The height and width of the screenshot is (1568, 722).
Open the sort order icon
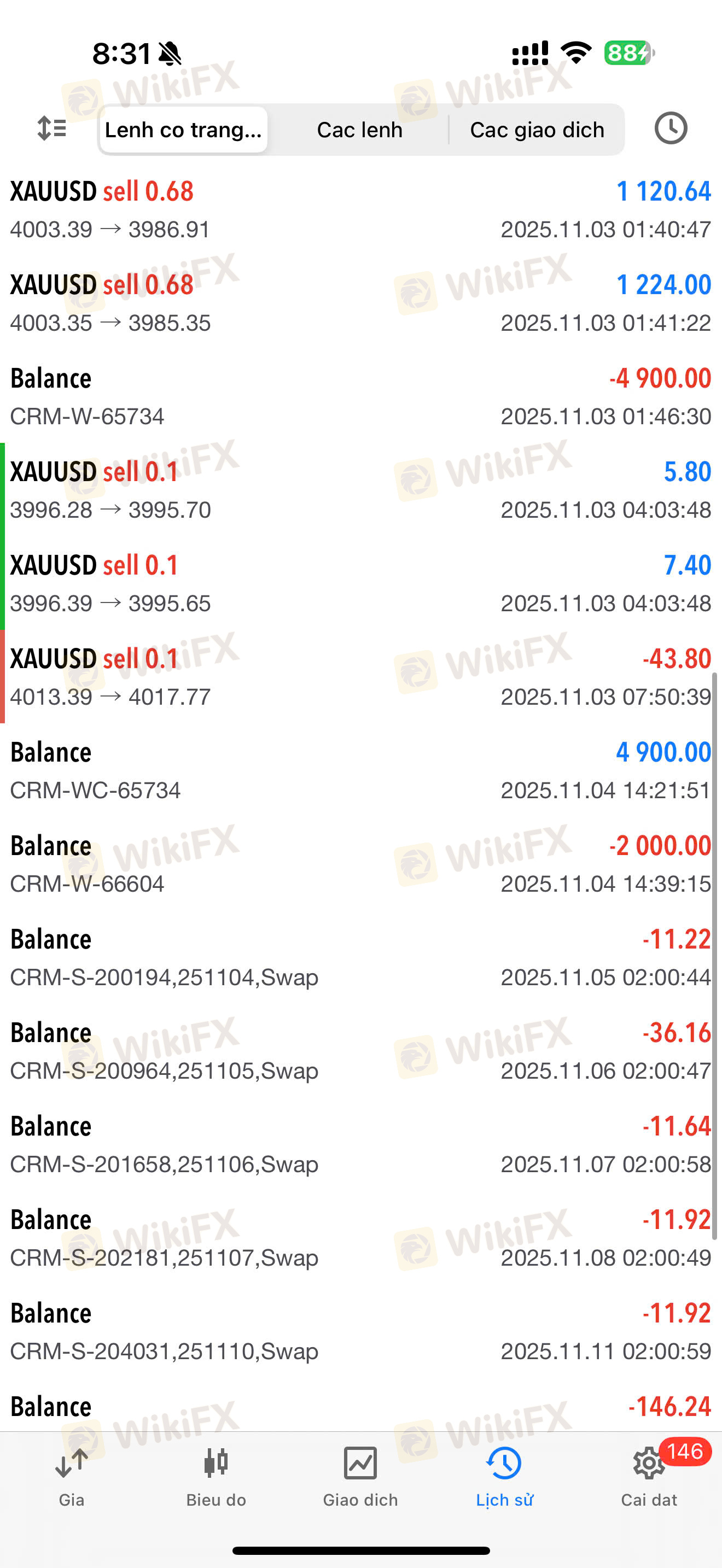(x=52, y=128)
